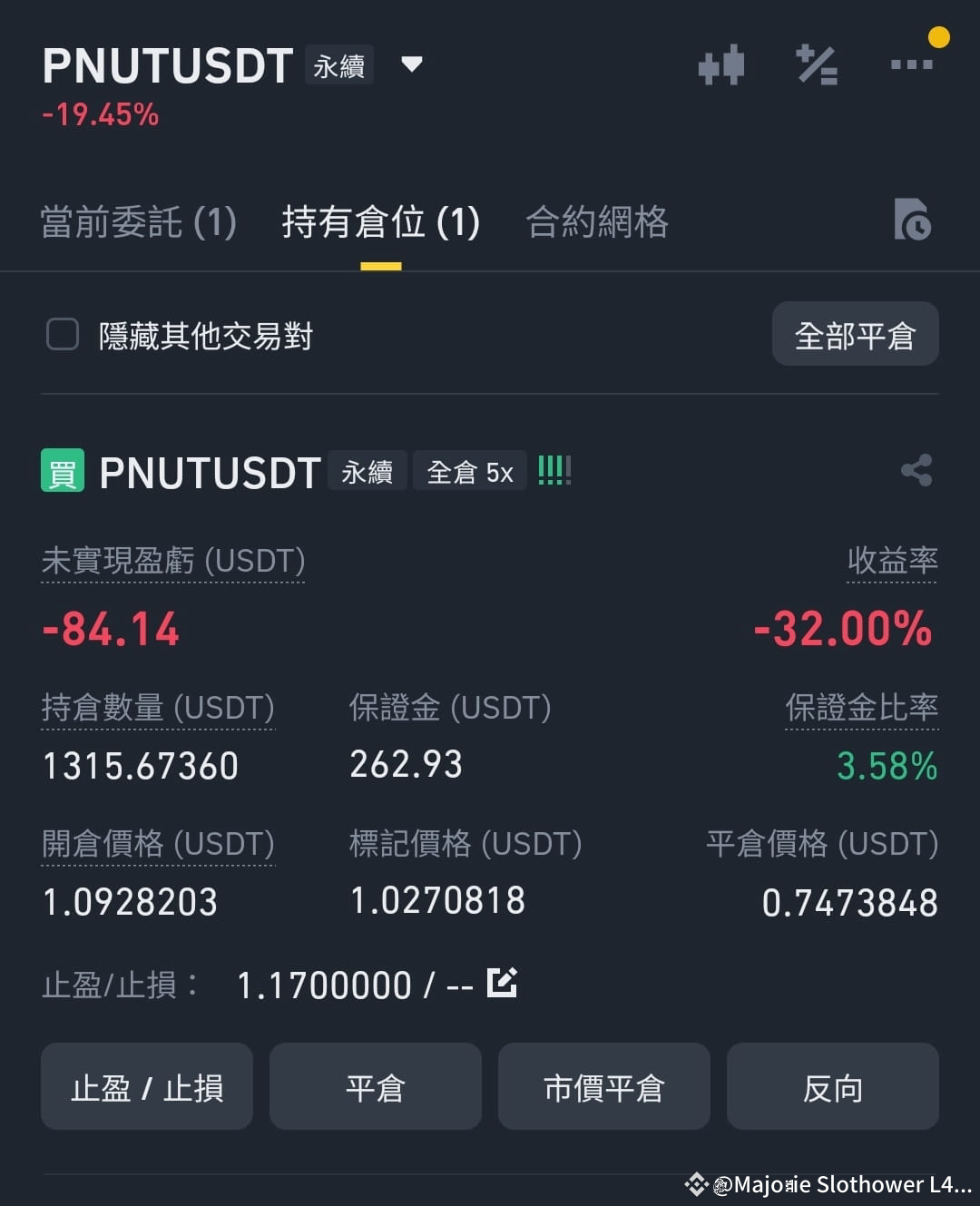The height and width of the screenshot is (1206, 980).
Task: Open the candlestick chart view icon
Action: [722, 65]
